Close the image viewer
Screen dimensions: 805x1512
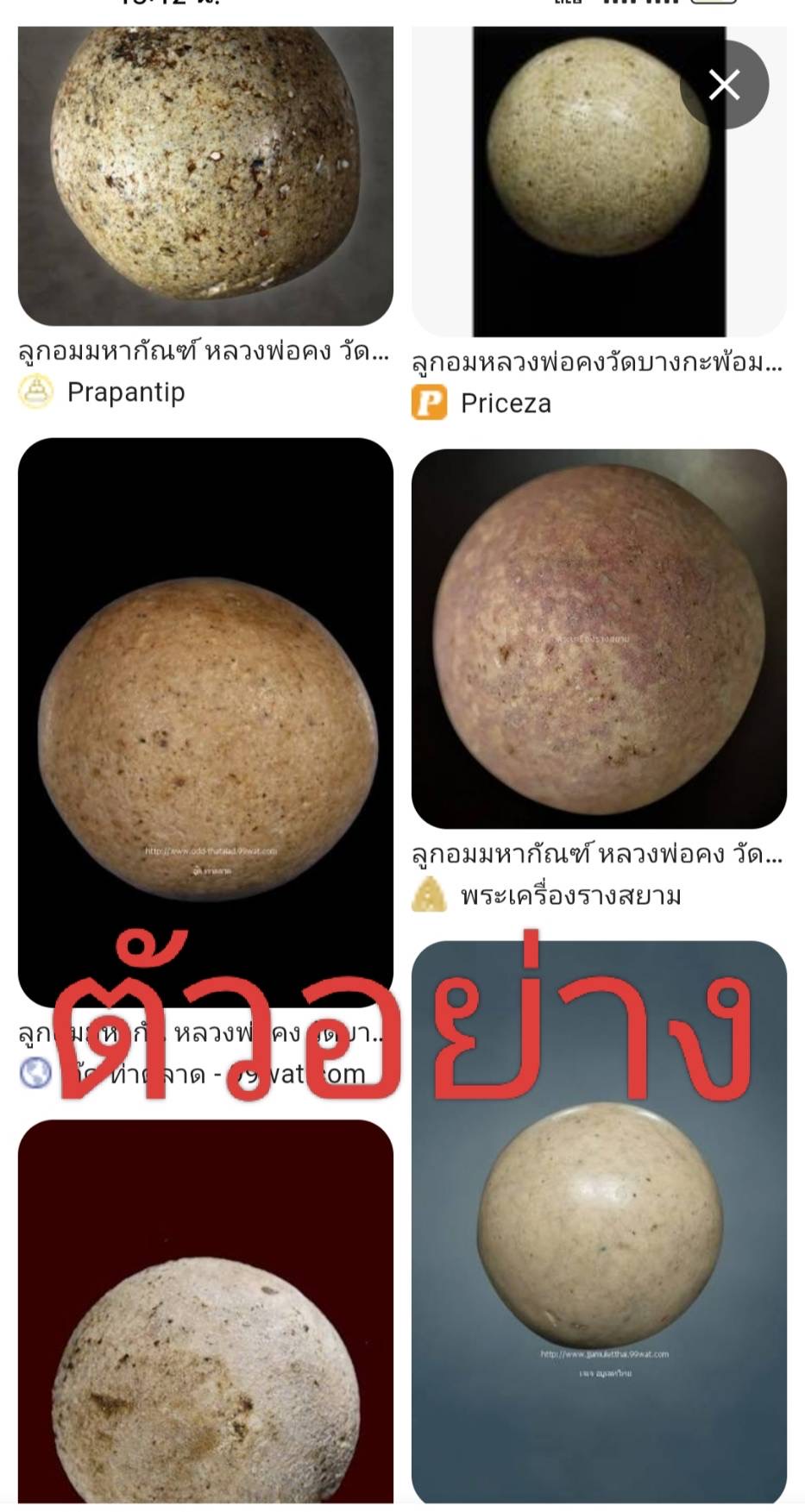pyautogui.click(x=724, y=85)
